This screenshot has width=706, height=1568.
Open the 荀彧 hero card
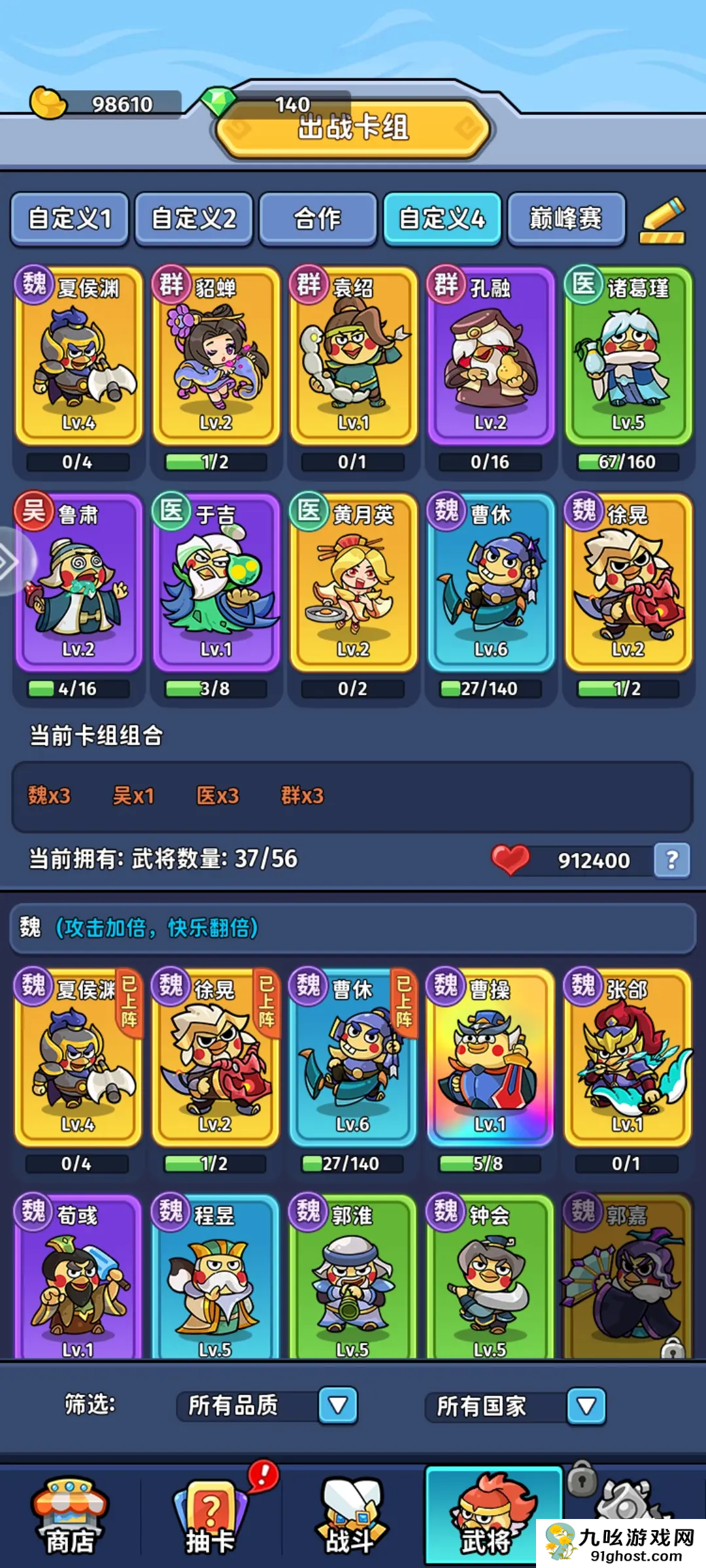tap(78, 1277)
